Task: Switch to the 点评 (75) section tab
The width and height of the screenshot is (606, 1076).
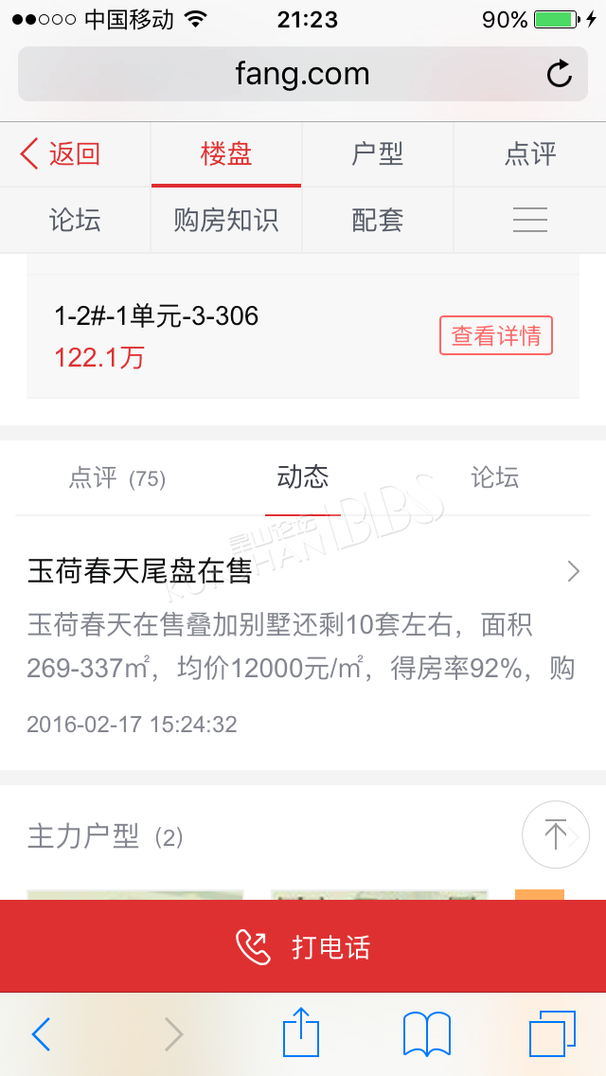Action: (x=117, y=478)
